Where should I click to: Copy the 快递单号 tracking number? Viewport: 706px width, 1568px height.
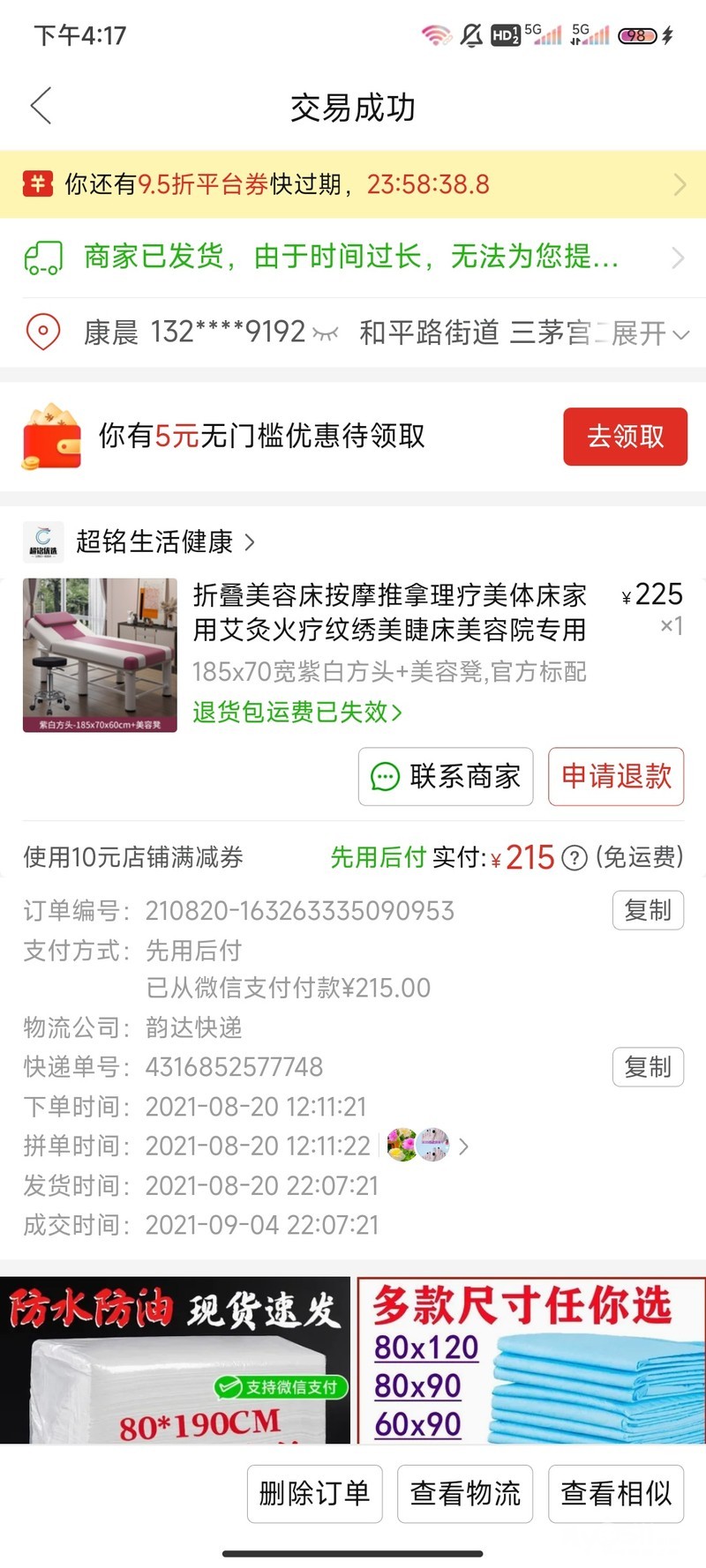tap(648, 1067)
